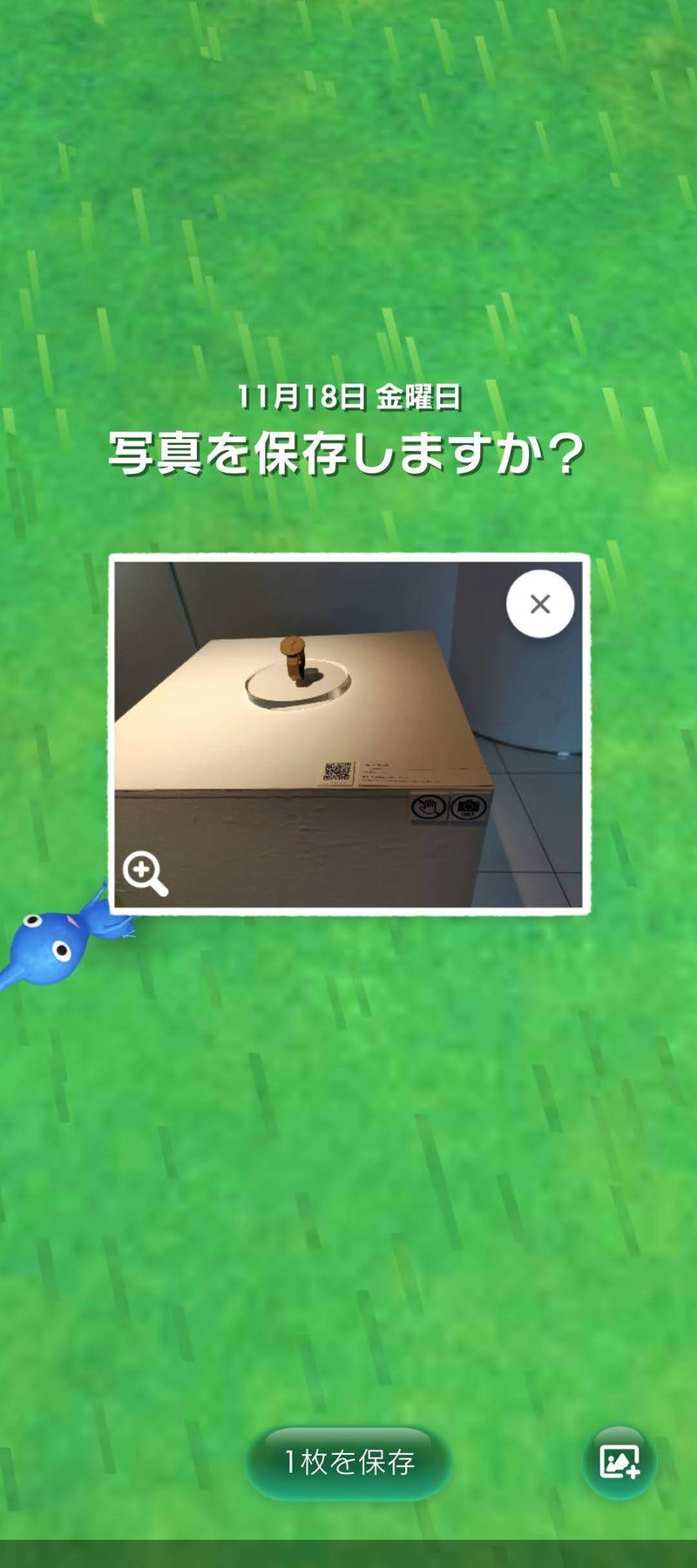697x1568 pixels.
Task: Enlarge the photo with the magnifier icon
Action: (145, 873)
